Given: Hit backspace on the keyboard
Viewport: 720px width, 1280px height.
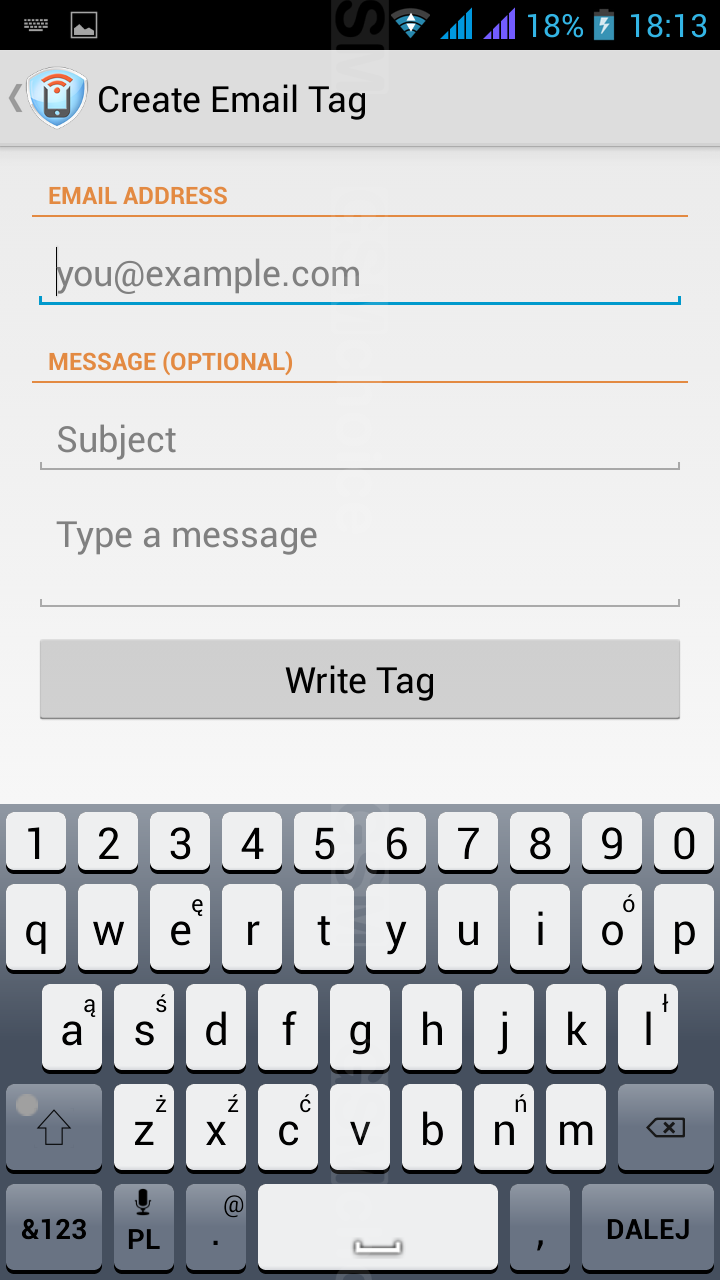Looking at the screenshot, I should (x=665, y=1128).
